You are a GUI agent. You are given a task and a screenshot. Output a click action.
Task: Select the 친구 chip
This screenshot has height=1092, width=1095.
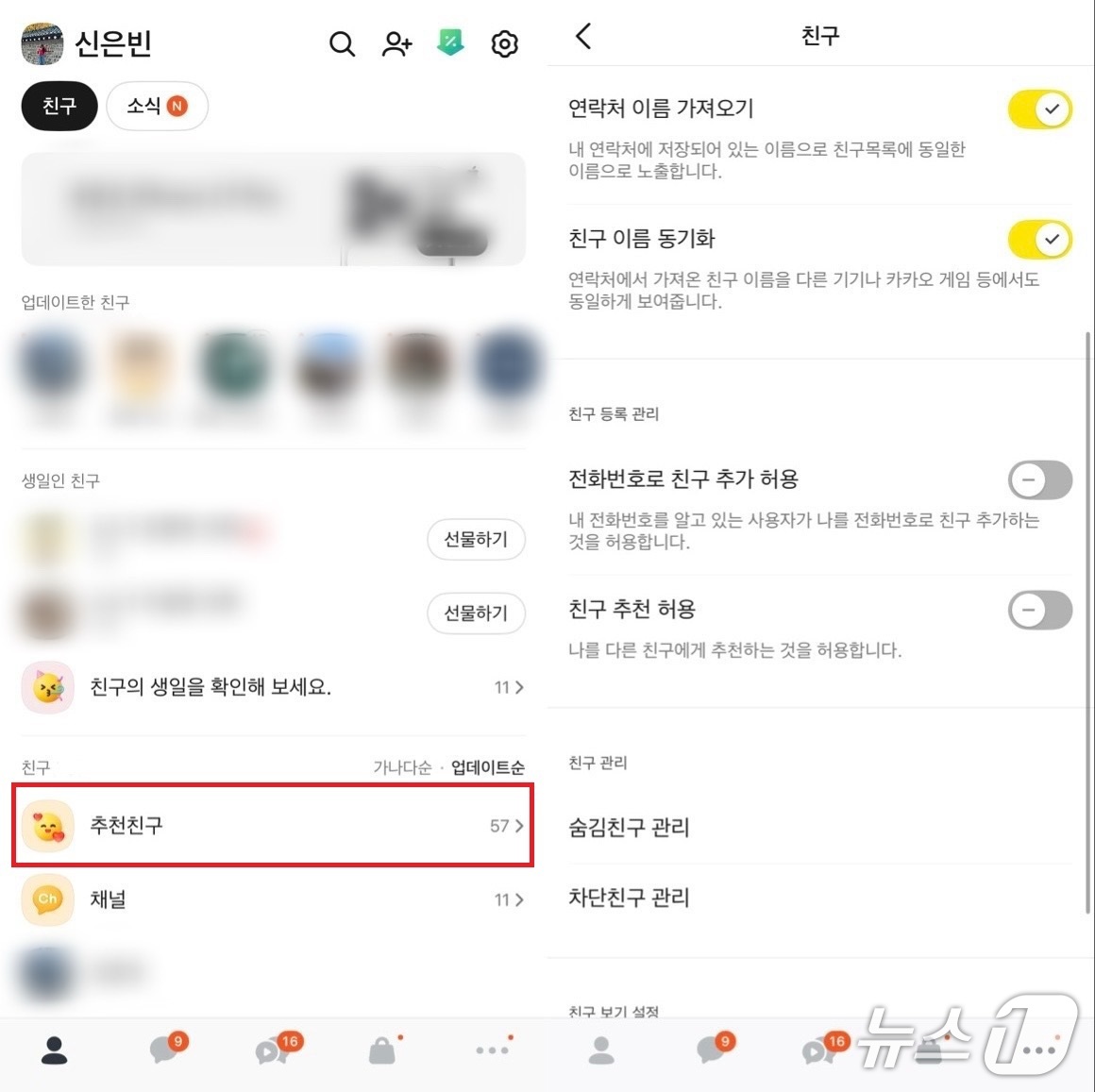point(59,106)
